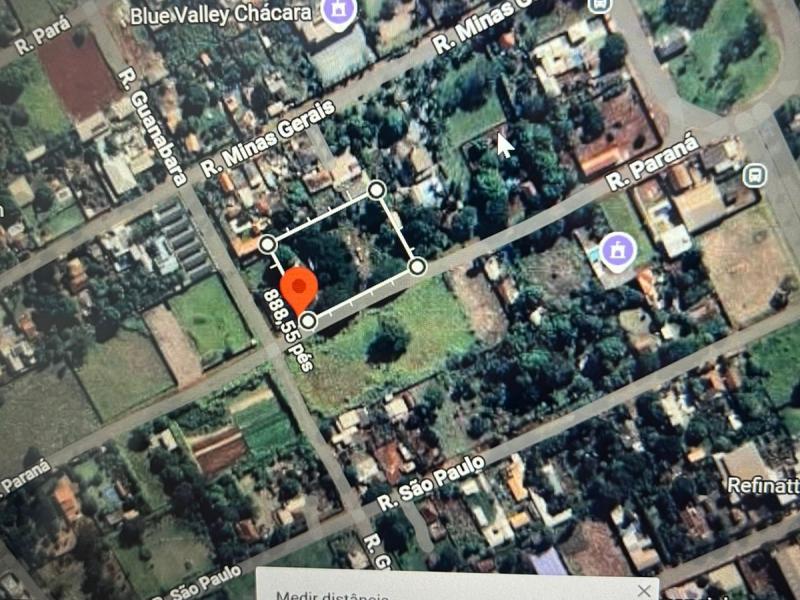This screenshot has height=600, width=800.
Task: Select the red dropped pin on the map
Action: (298, 290)
